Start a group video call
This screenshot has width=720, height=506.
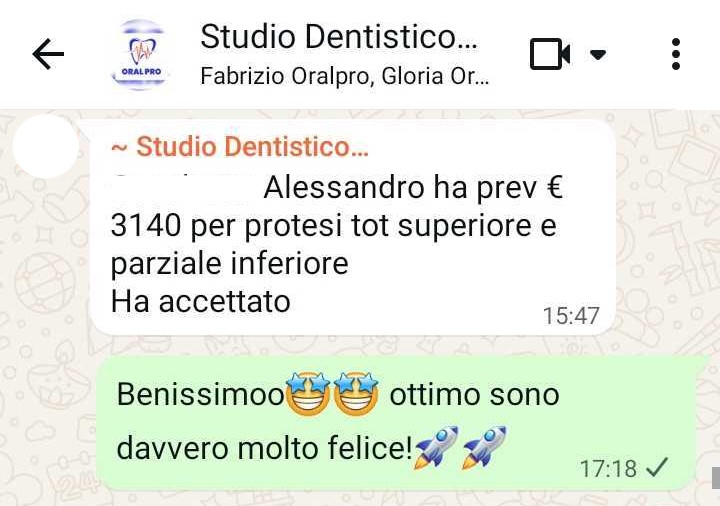(x=549, y=54)
